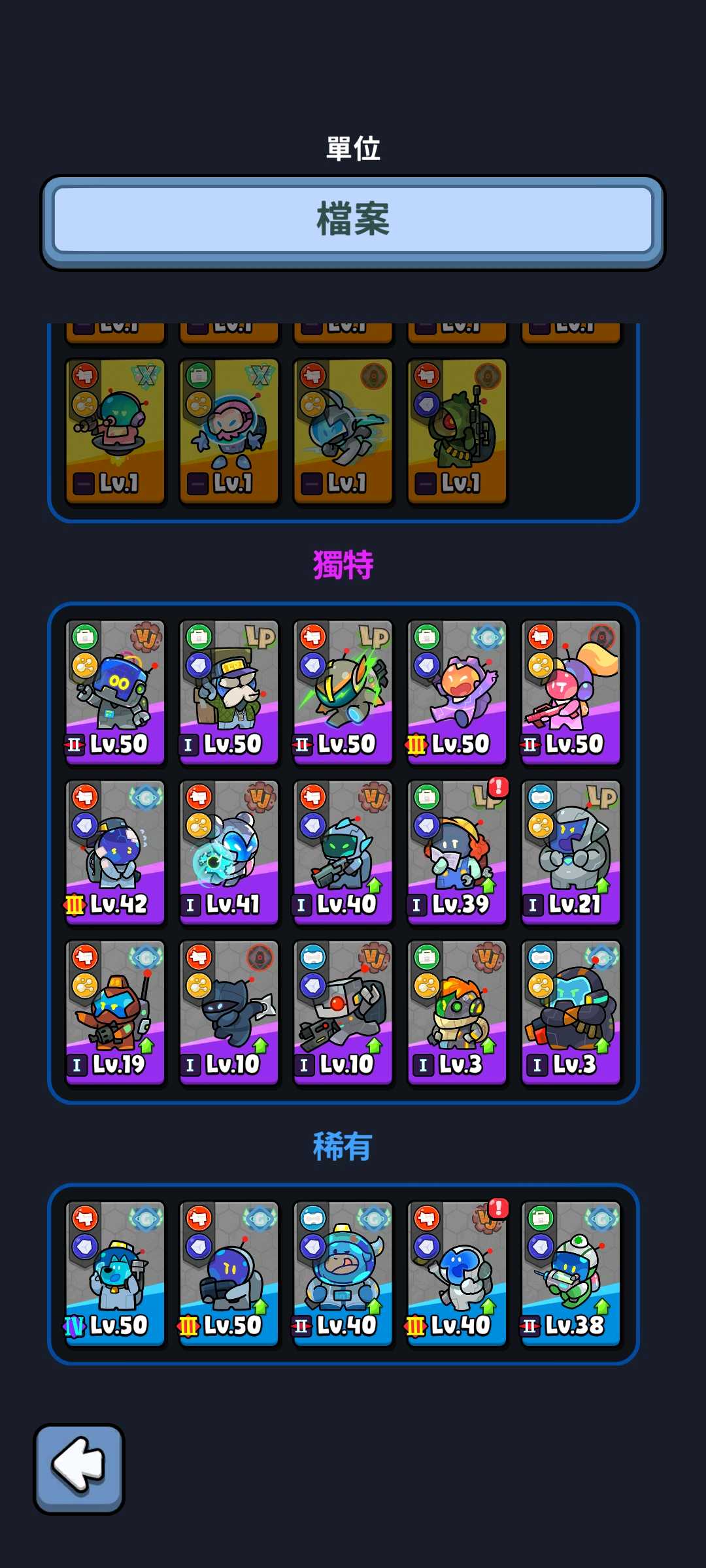Open the Lv.1 green alien UFO unit
The height and width of the screenshot is (1568, 706).
(x=115, y=431)
